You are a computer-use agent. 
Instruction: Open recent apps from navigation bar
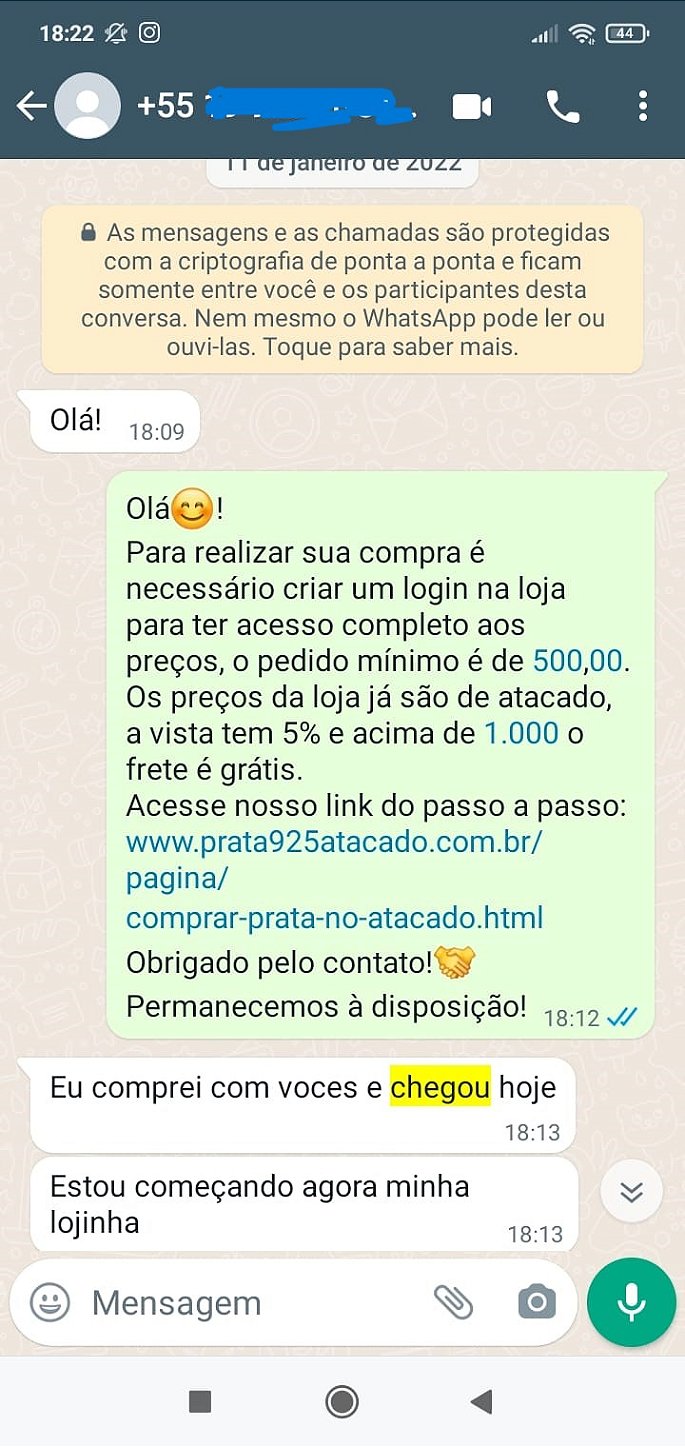click(200, 1402)
